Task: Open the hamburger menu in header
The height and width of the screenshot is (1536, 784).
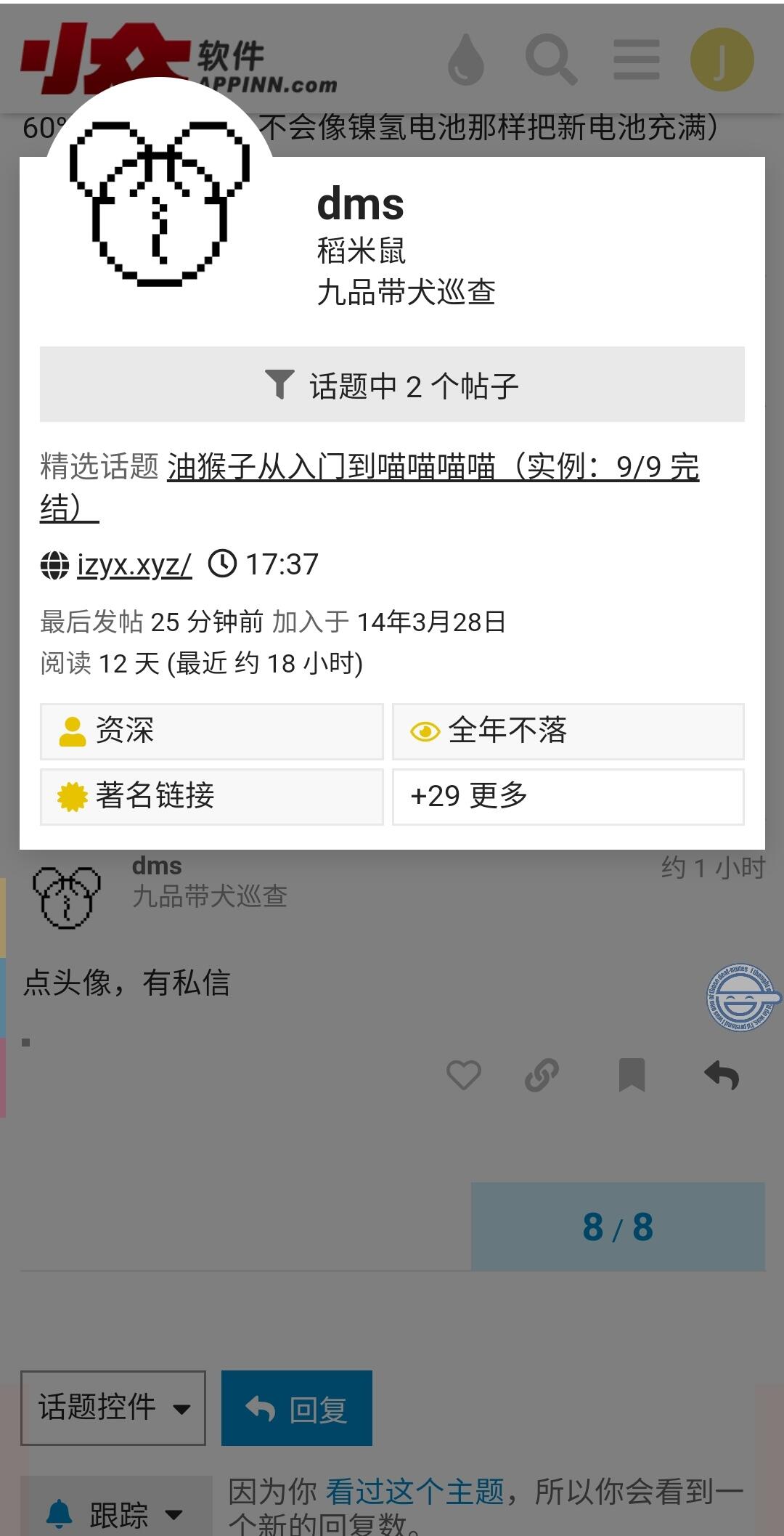Action: pyautogui.click(x=637, y=60)
